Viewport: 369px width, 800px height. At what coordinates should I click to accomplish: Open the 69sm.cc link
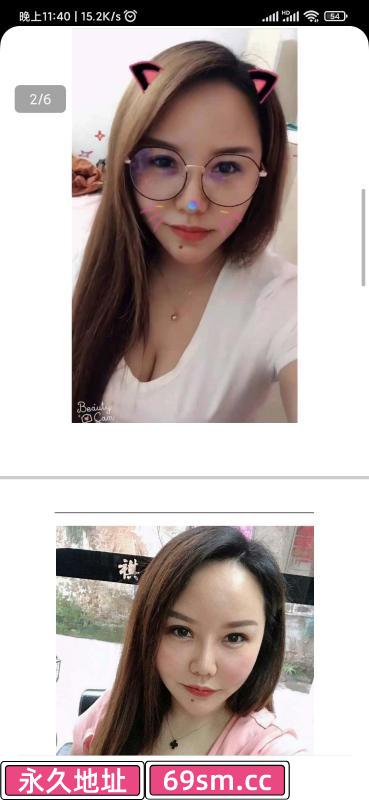tap(217, 780)
